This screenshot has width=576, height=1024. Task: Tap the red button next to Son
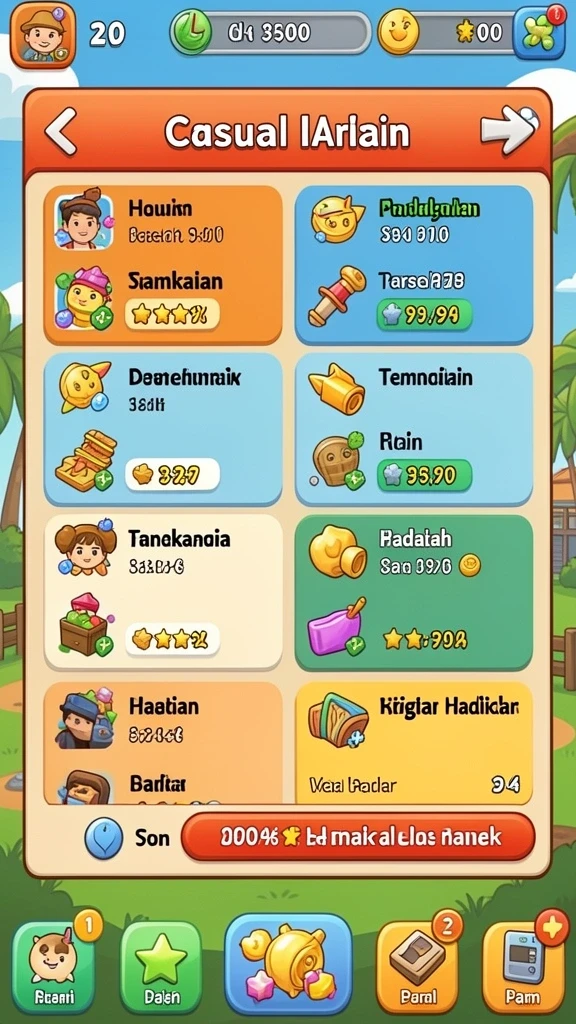coord(358,837)
